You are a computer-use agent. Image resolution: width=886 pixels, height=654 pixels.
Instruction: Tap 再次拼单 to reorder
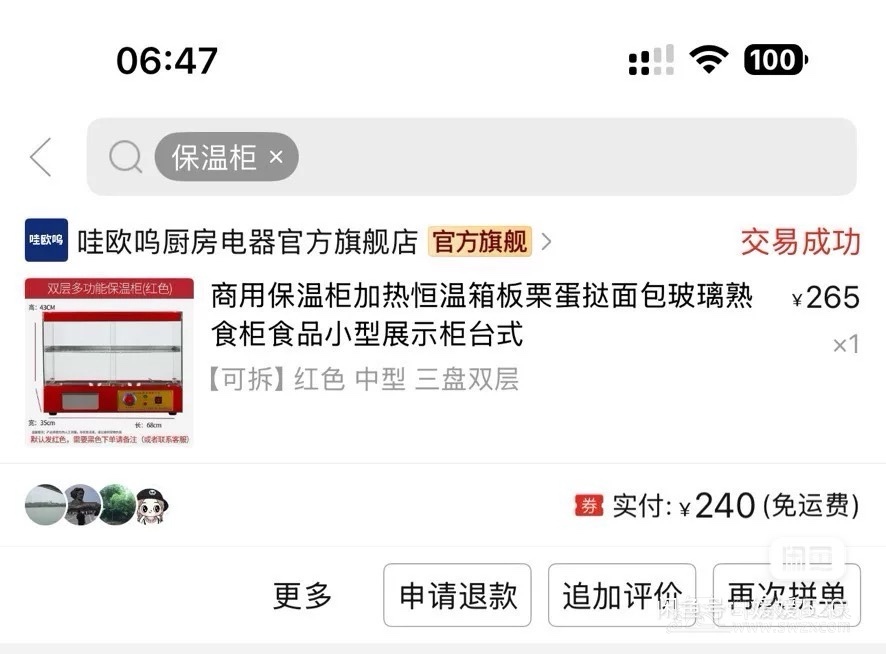click(786, 596)
